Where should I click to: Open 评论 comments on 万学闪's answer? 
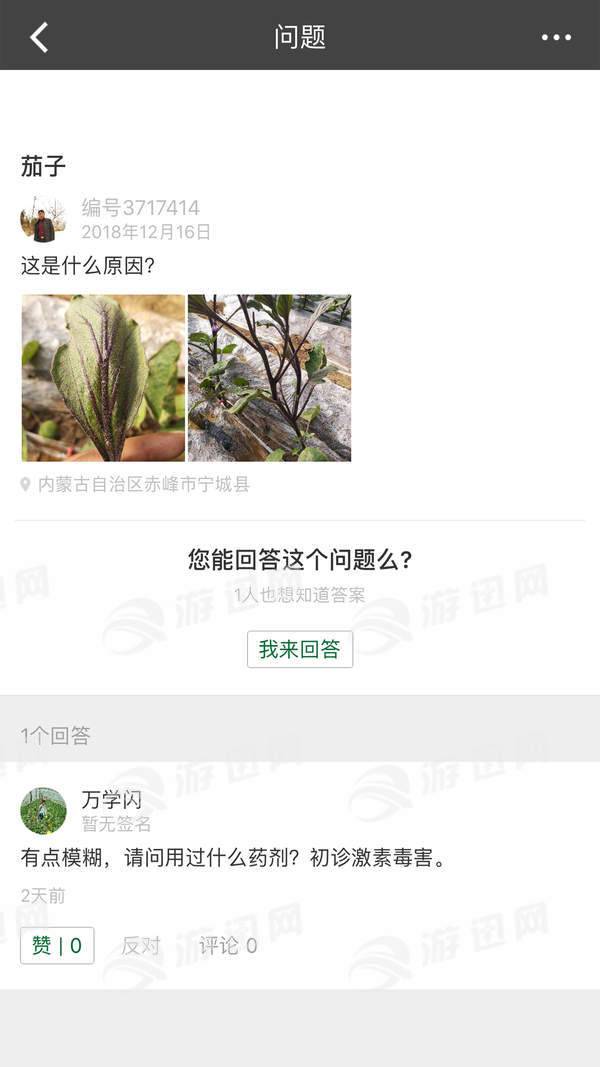point(228,945)
